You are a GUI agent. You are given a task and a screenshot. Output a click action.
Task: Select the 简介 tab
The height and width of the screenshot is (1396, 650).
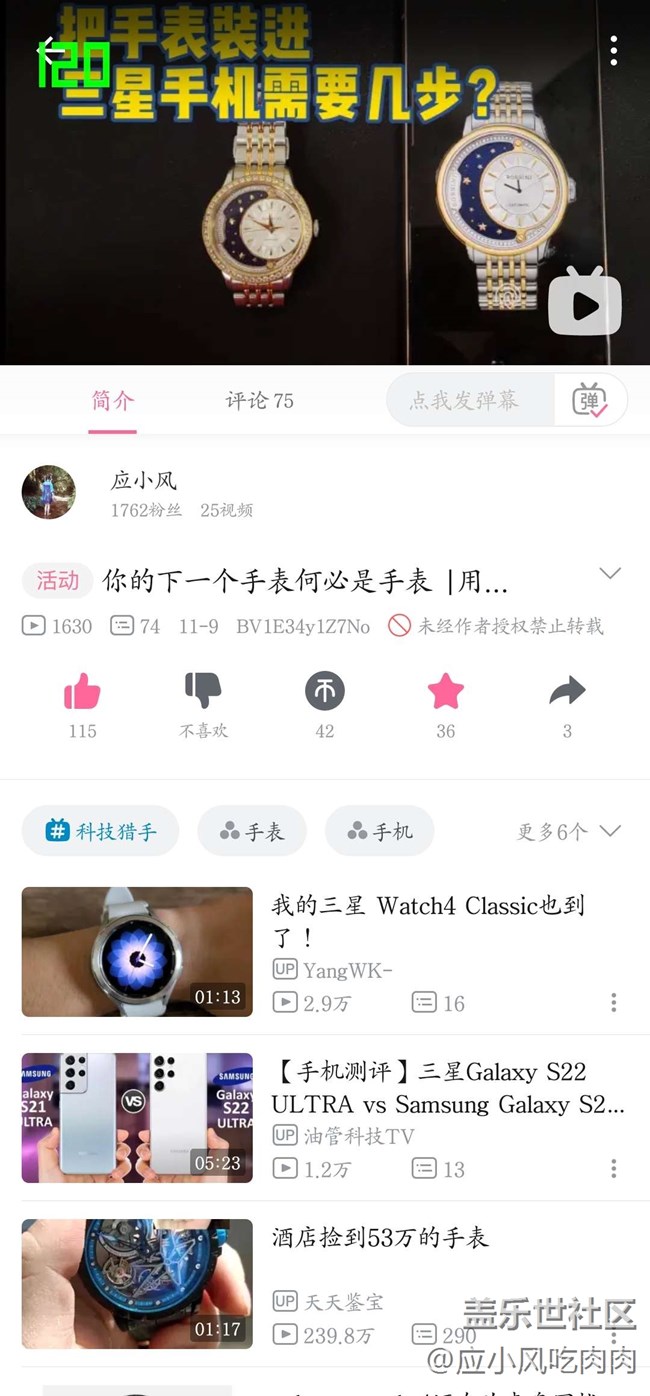pyautogui.click(x=112, y=401)
